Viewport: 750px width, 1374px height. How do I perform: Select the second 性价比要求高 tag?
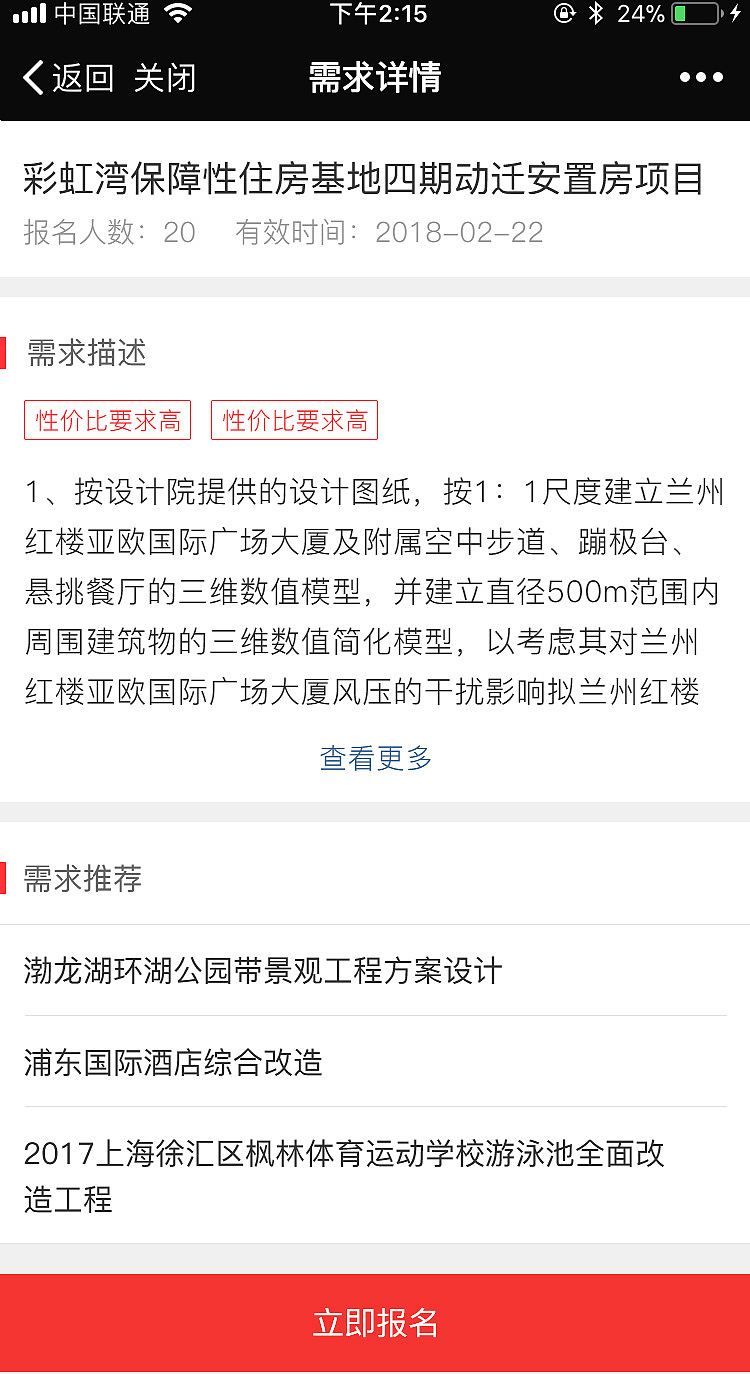(294, 419)
